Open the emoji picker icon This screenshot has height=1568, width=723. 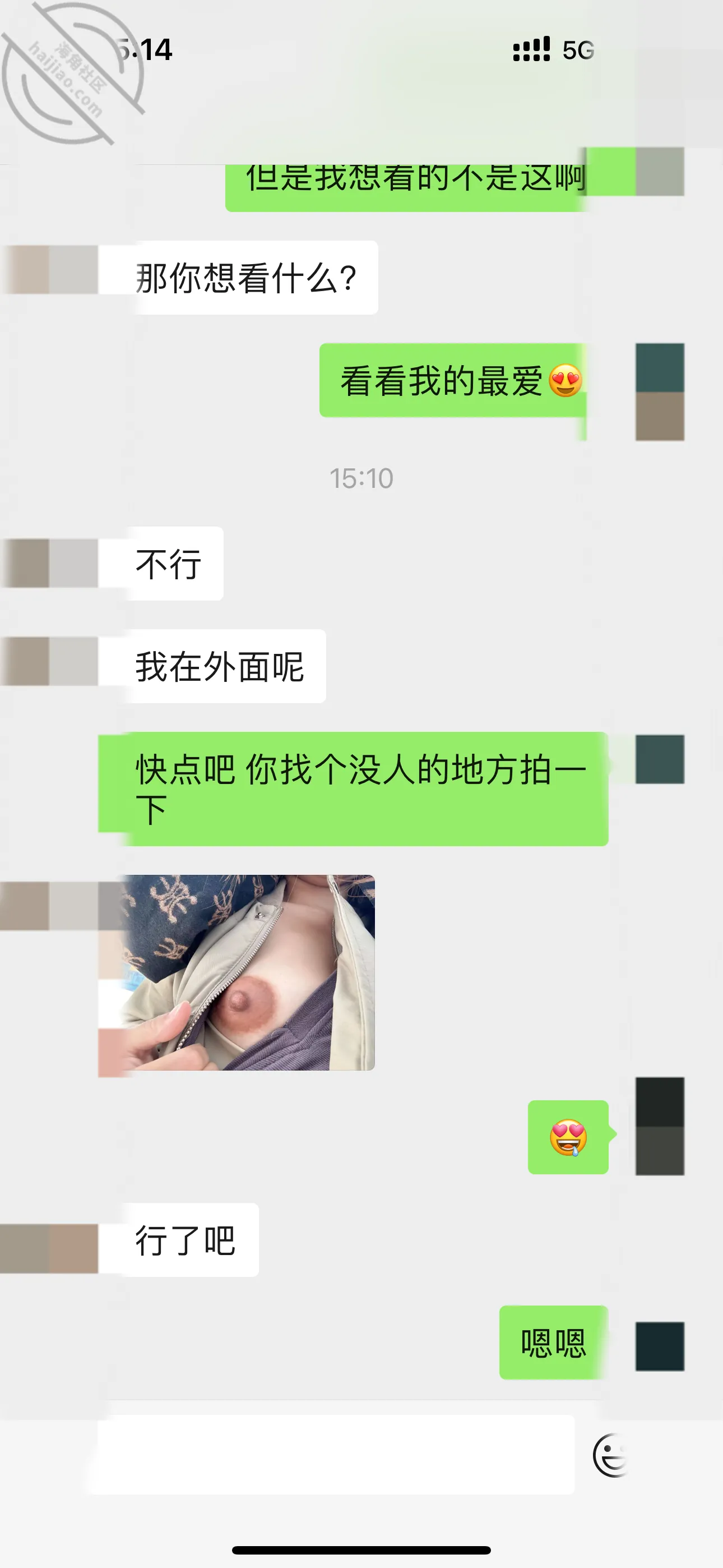click(611, 1455)
